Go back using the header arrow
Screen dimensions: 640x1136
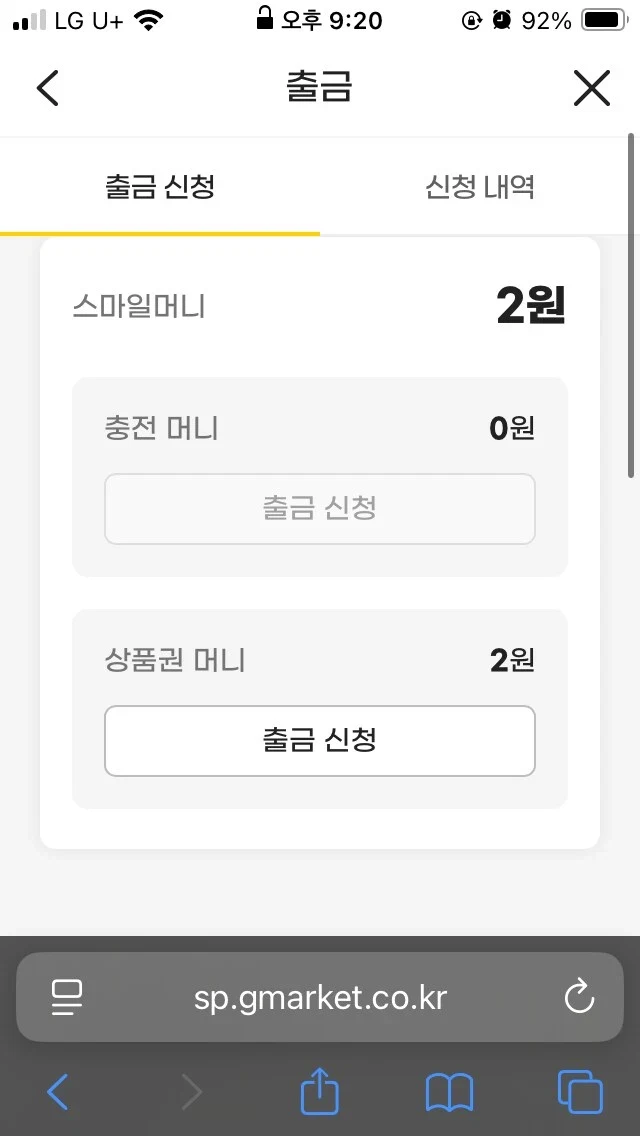tap(47, 89)
